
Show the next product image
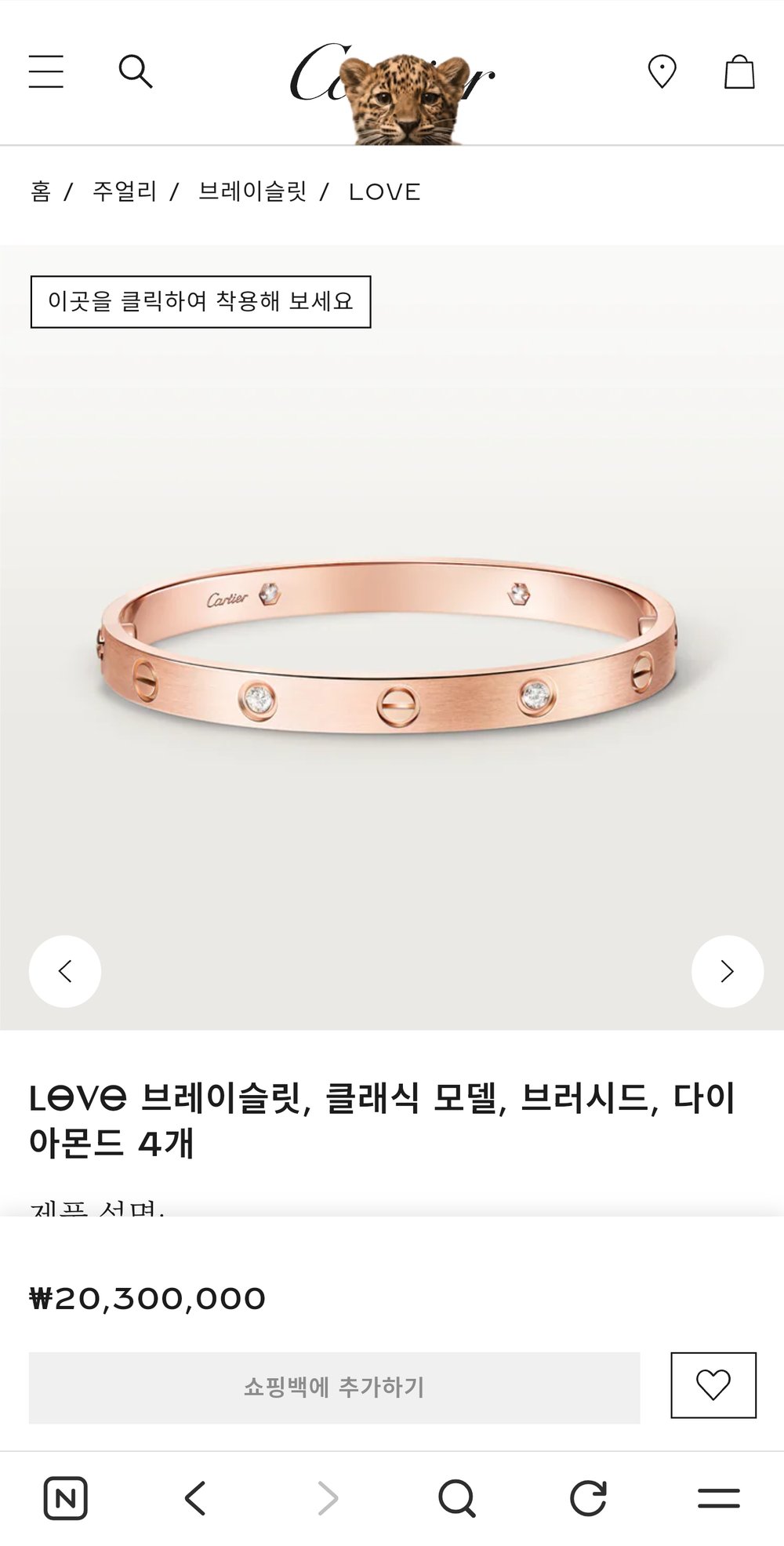click(727, 971)
